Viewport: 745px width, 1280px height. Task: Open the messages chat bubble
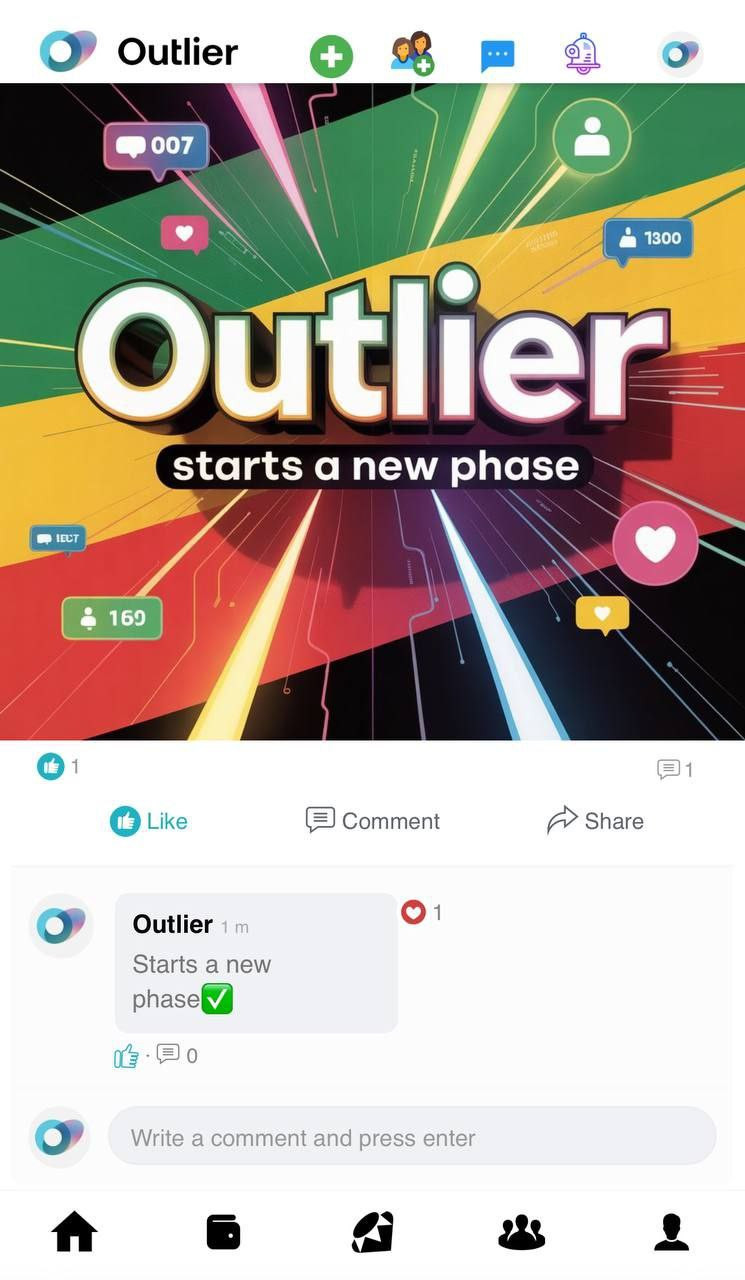497,55
